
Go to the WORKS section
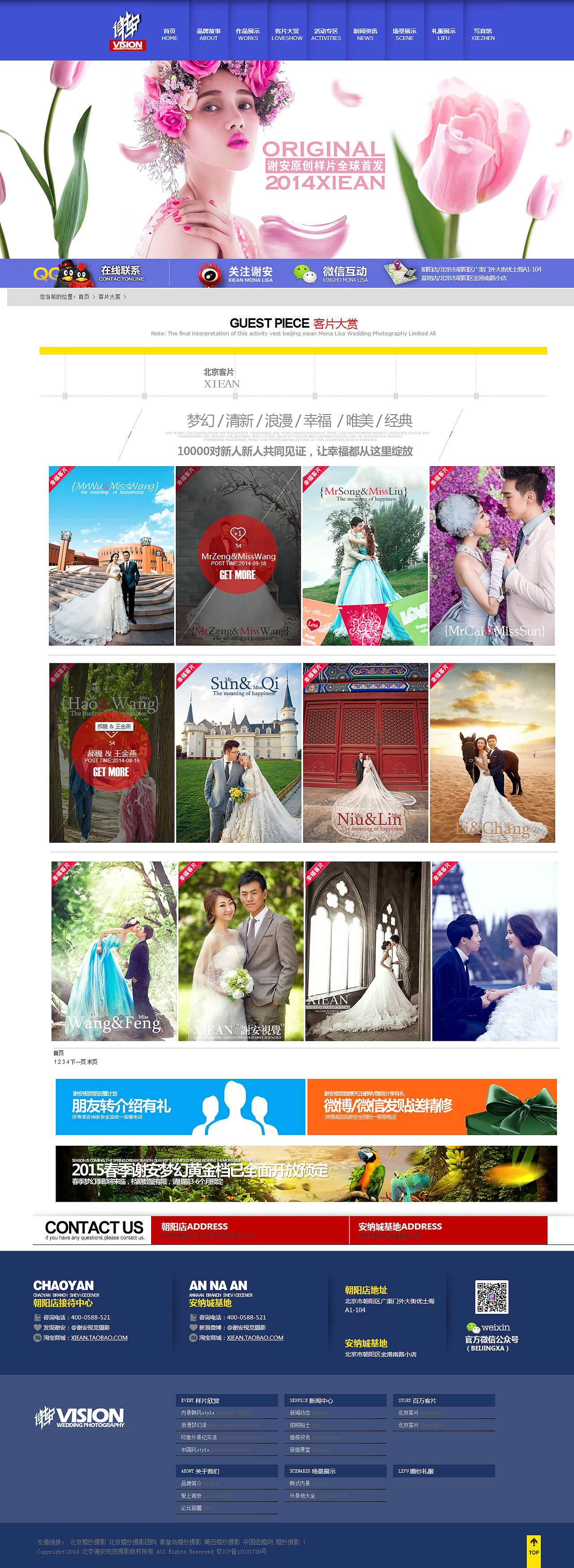pyautogui.click(x=248, y=35)
